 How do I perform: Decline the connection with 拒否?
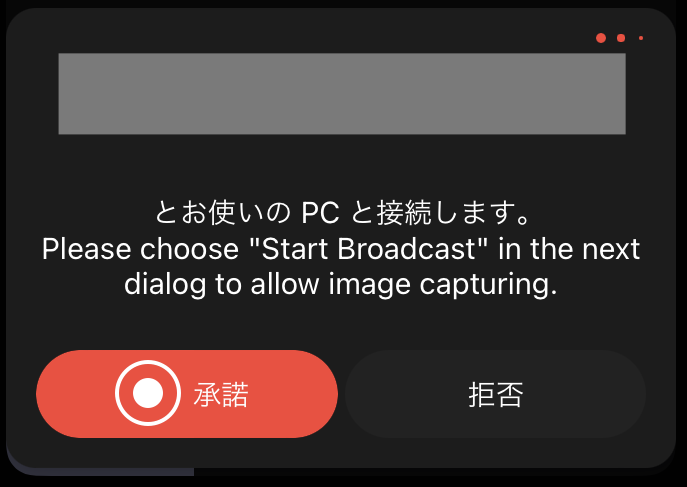tap(495, 394)
